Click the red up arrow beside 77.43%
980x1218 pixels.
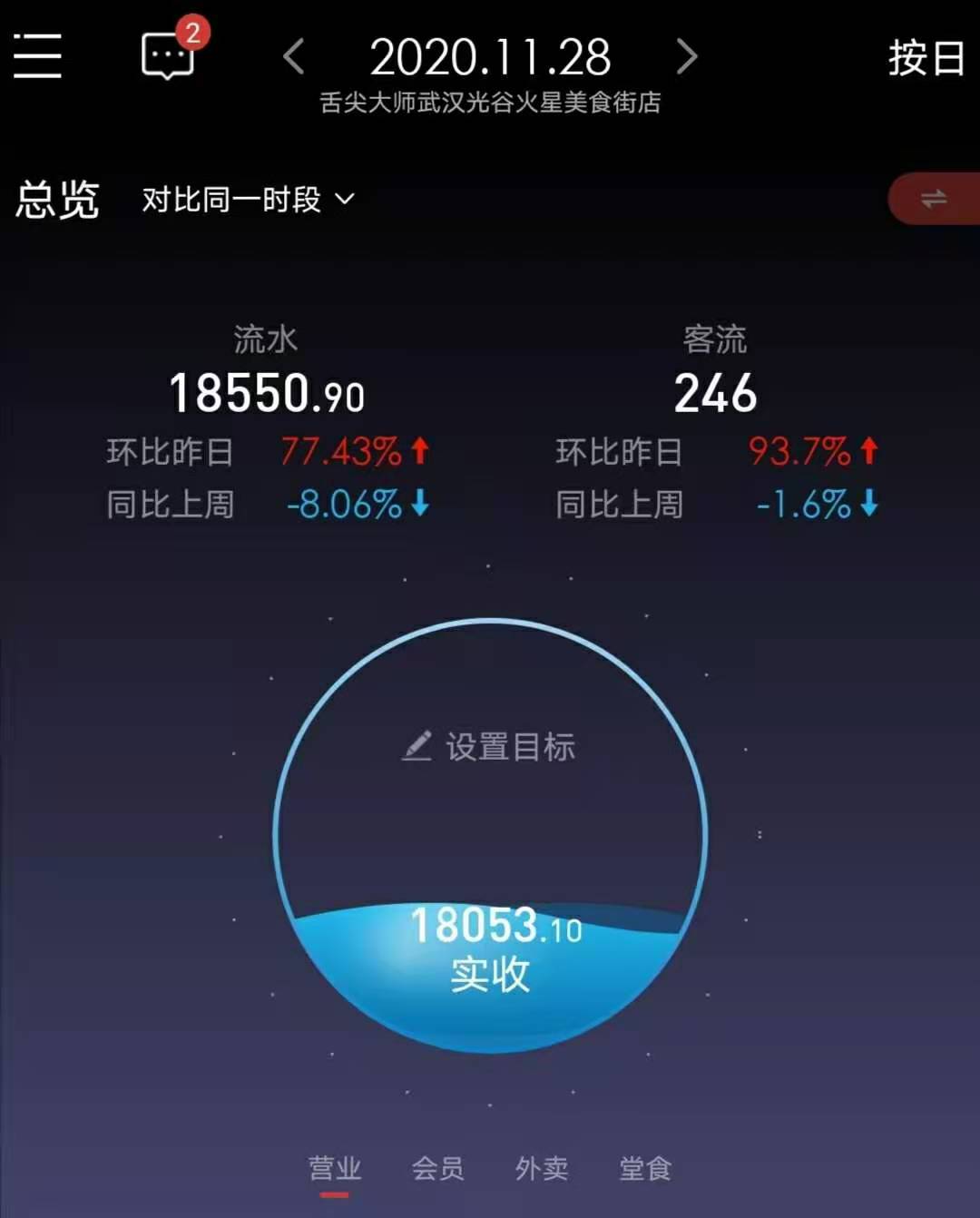(x=419, y=451)
